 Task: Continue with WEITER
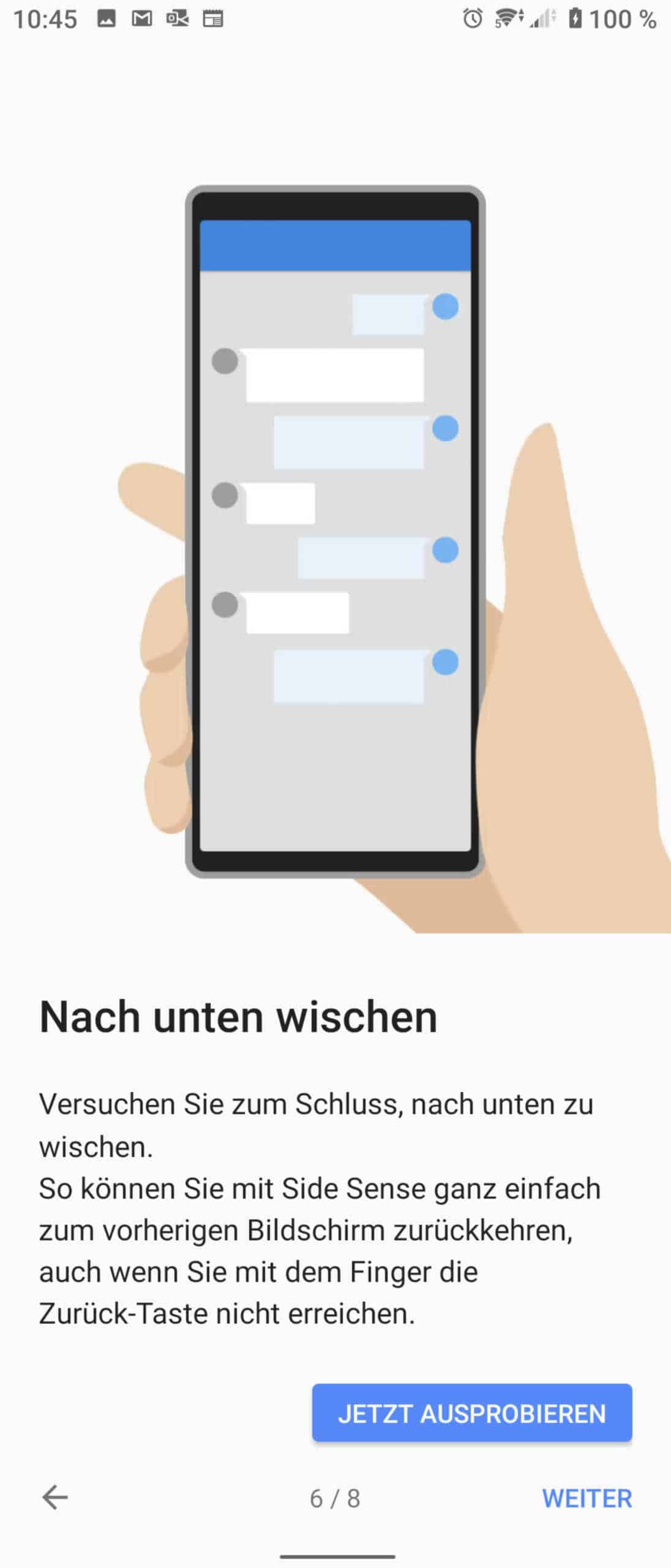coord(587,1498)
